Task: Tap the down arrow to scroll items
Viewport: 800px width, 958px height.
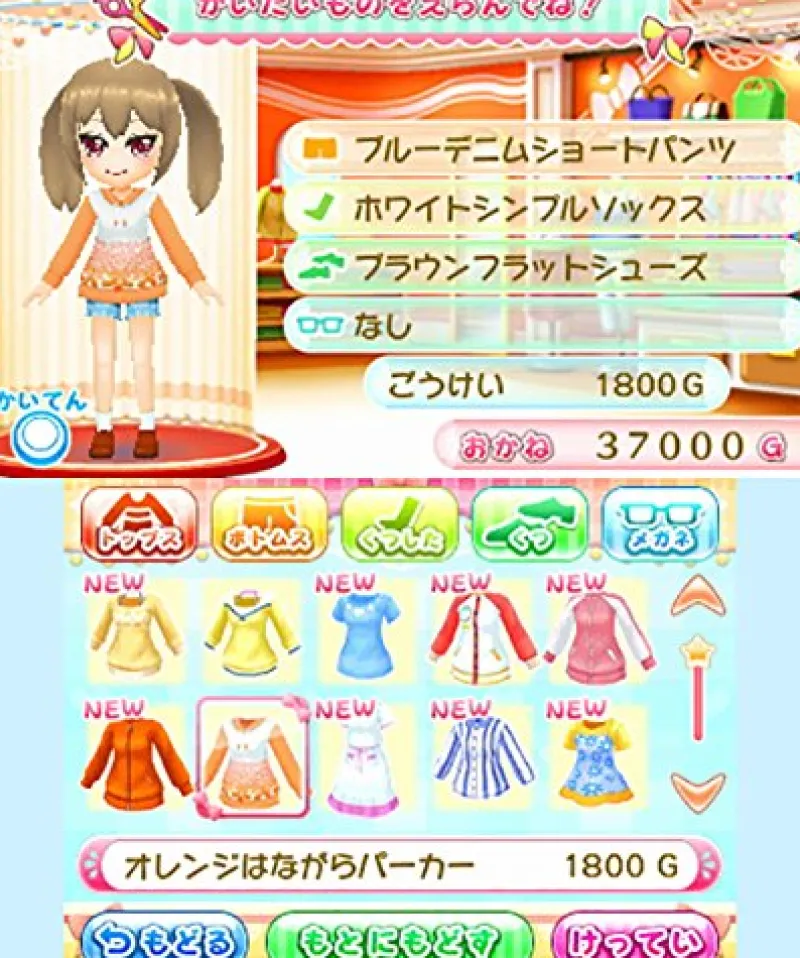Action: (x=697, y=789)
